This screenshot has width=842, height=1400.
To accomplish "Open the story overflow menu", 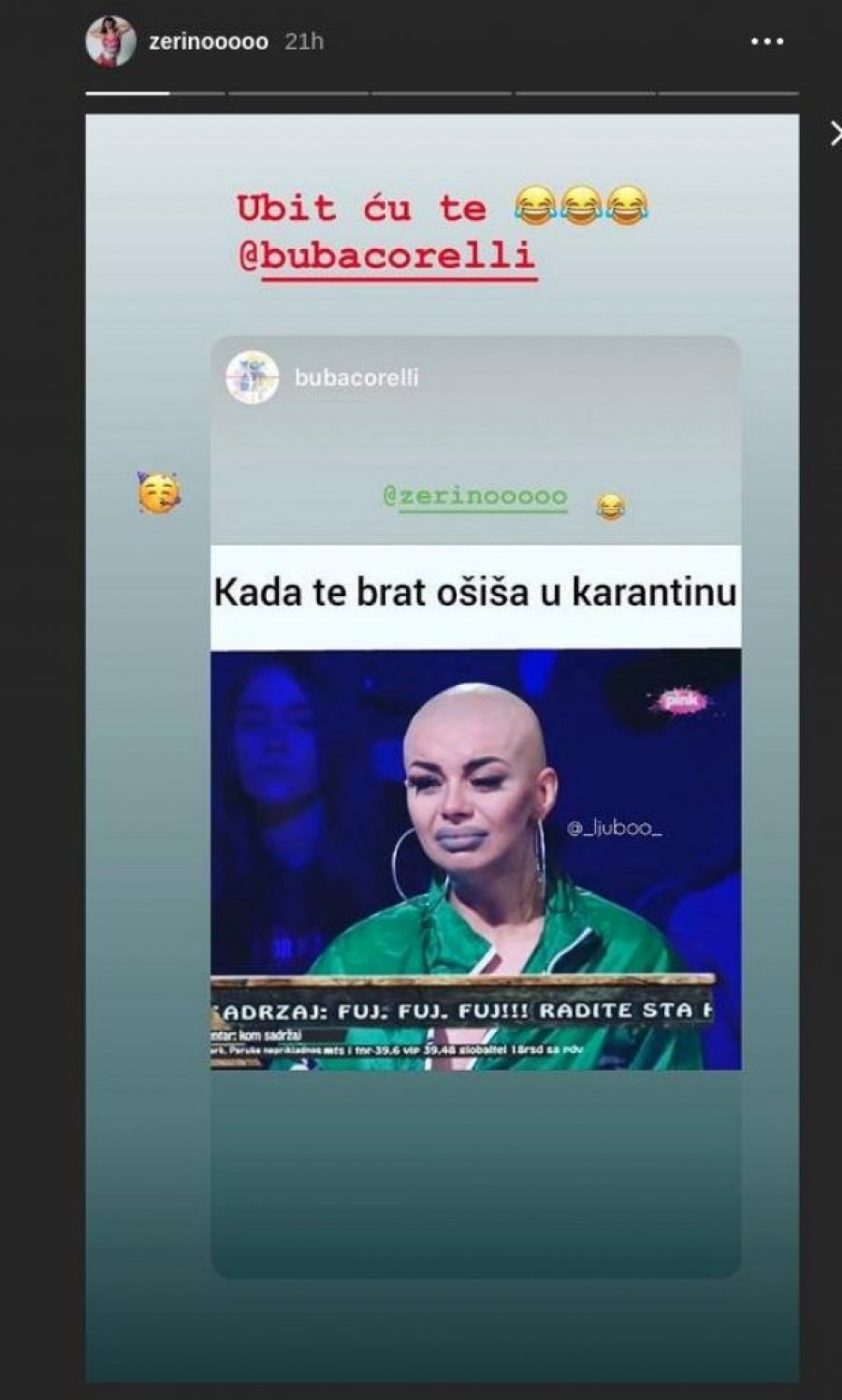I will click(x=767, y=42).
